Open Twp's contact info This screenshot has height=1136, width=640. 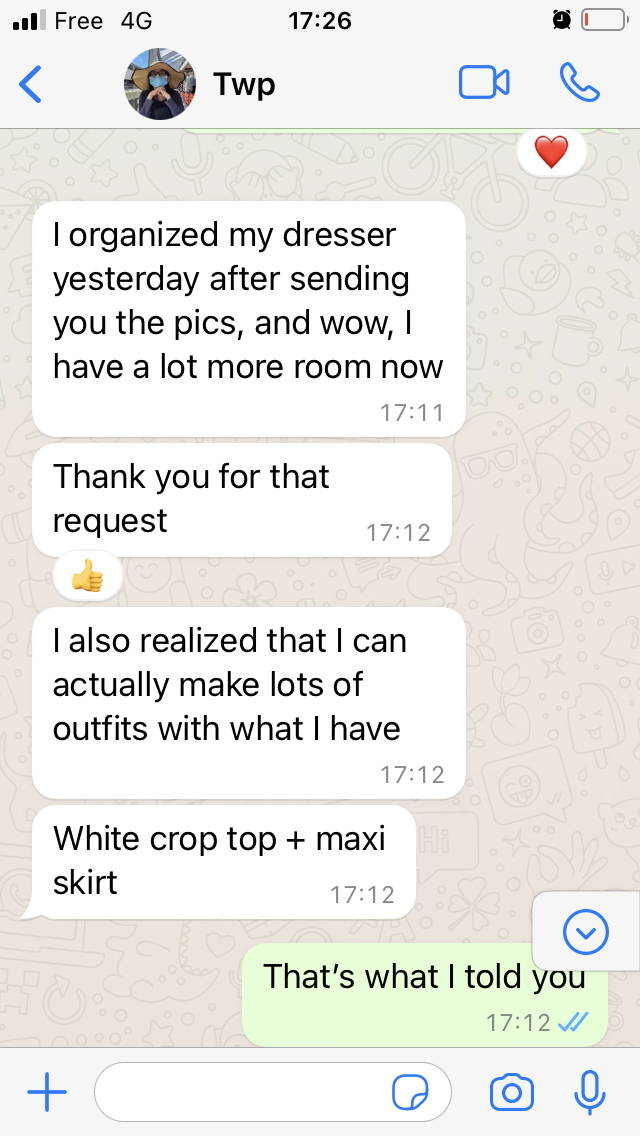coord(244,84)
